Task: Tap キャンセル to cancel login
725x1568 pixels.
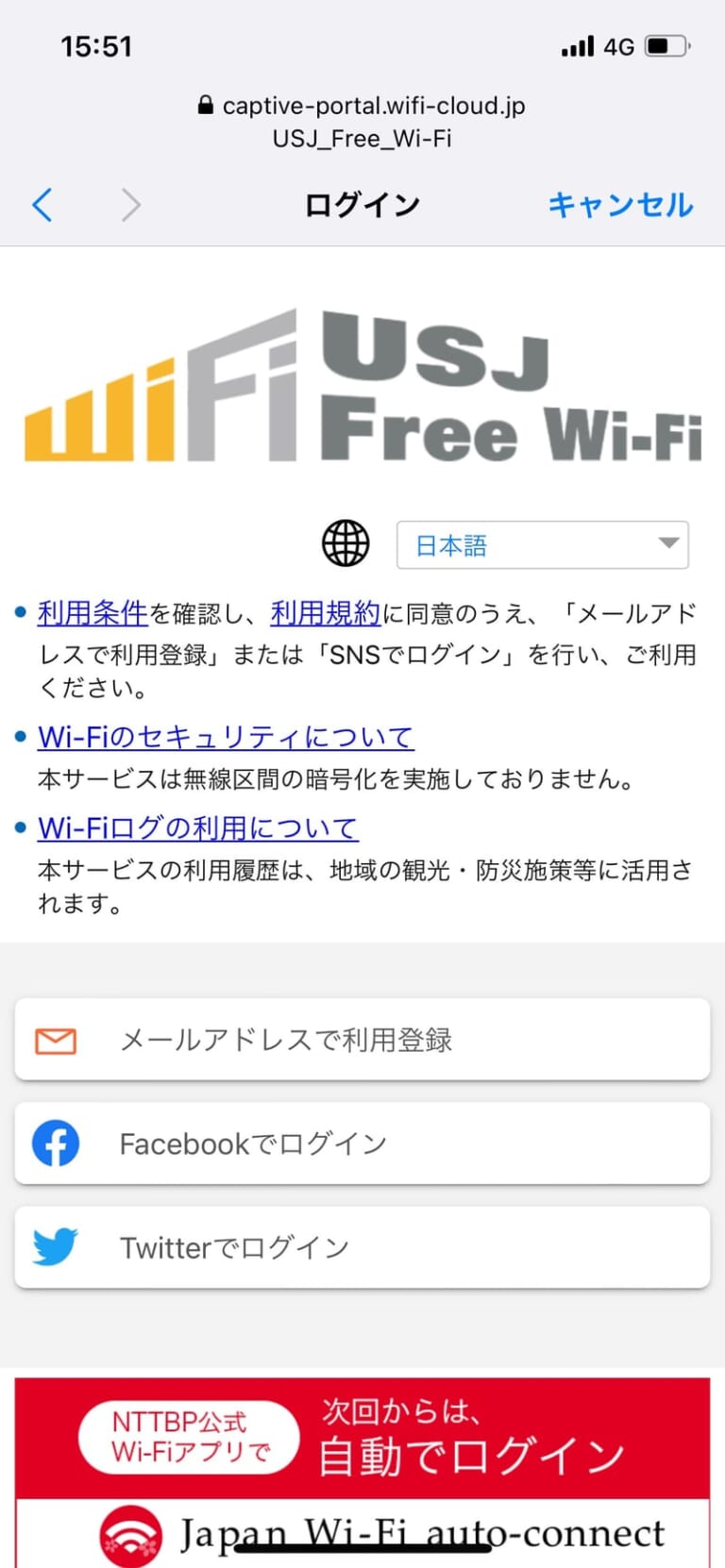Action: click(x=620, y=205)
